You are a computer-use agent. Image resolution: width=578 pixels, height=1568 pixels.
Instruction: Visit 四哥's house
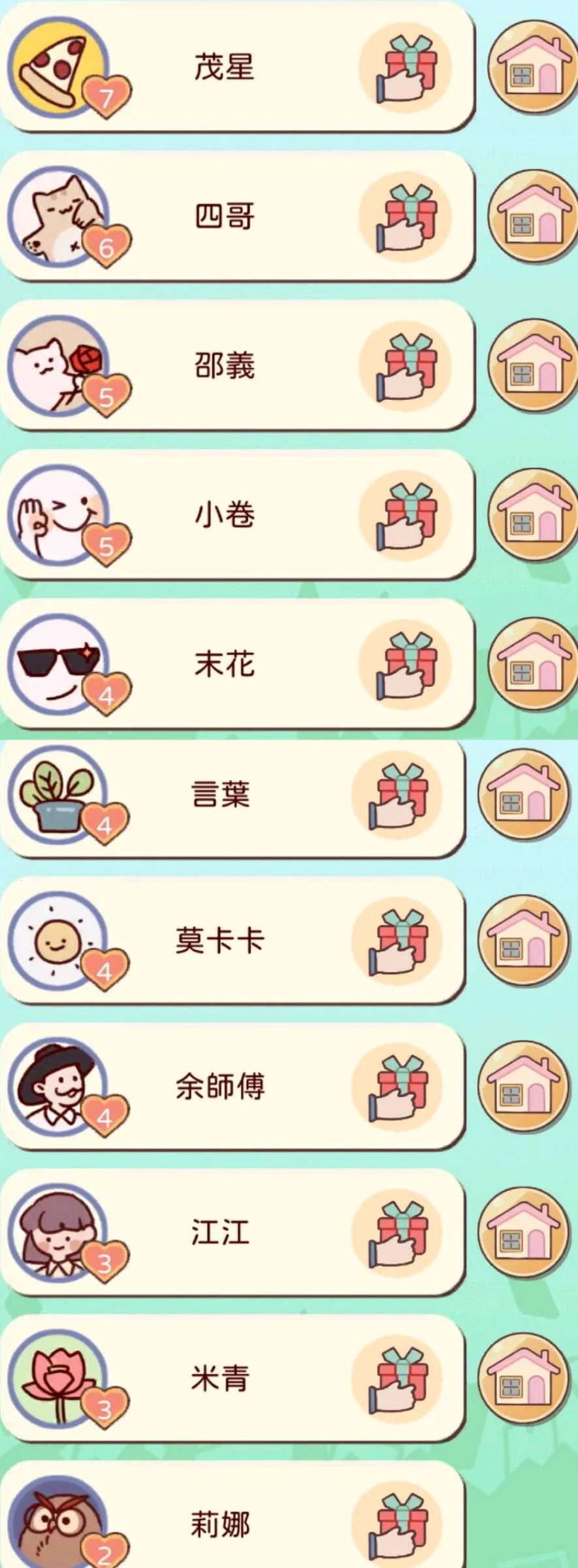pos(532,216)
